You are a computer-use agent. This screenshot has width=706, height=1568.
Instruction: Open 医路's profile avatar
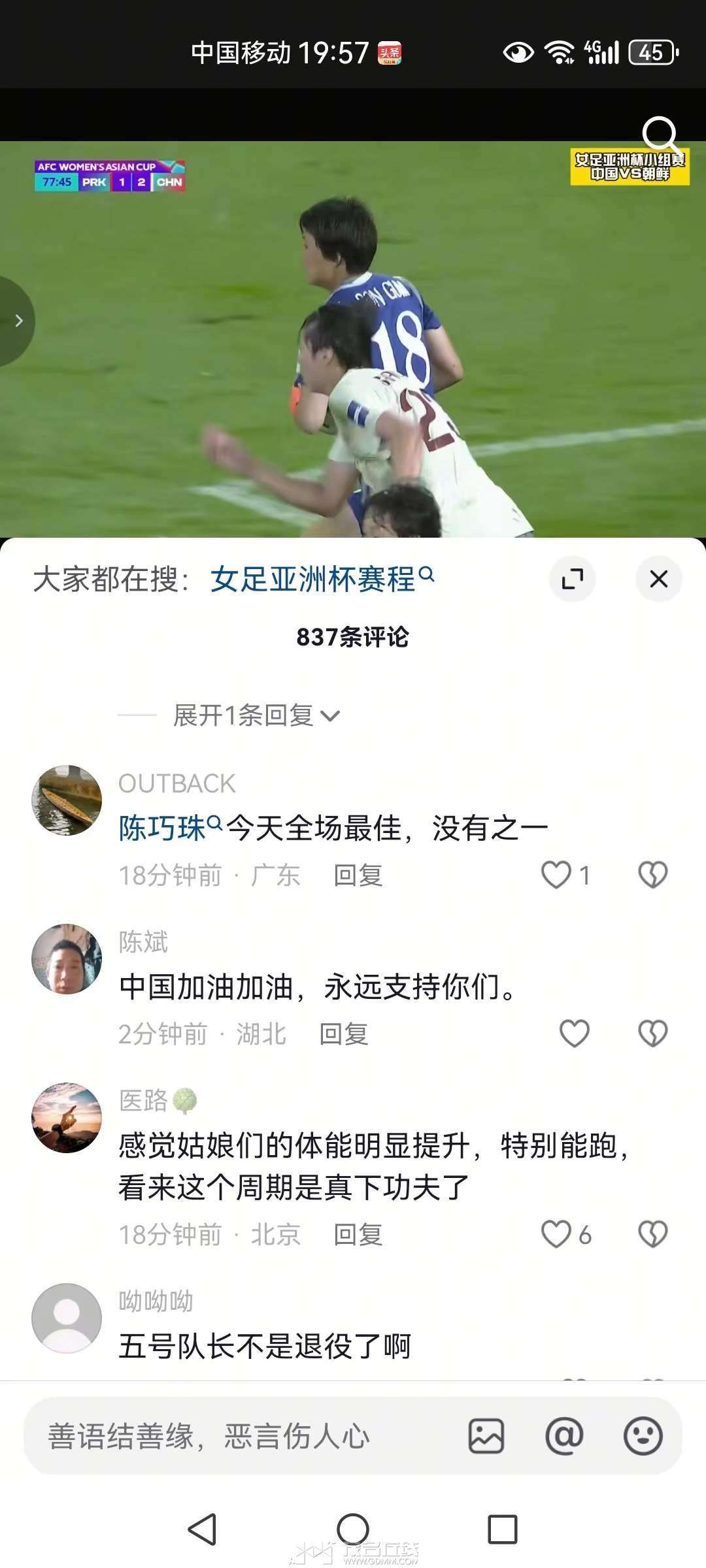coord(67,1117)
